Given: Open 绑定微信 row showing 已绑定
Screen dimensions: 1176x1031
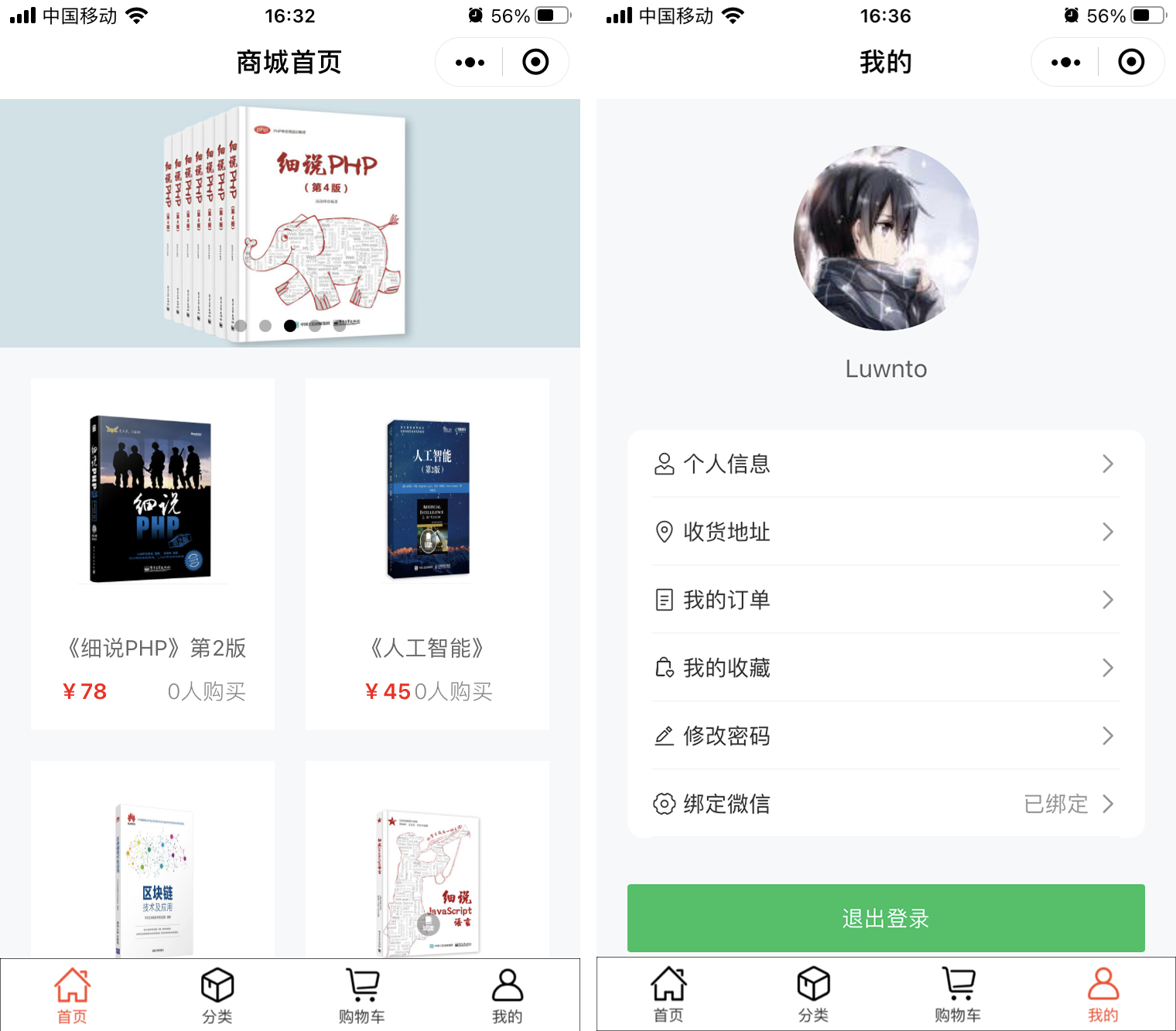Looking at the screenshot, I should [886, 803].
